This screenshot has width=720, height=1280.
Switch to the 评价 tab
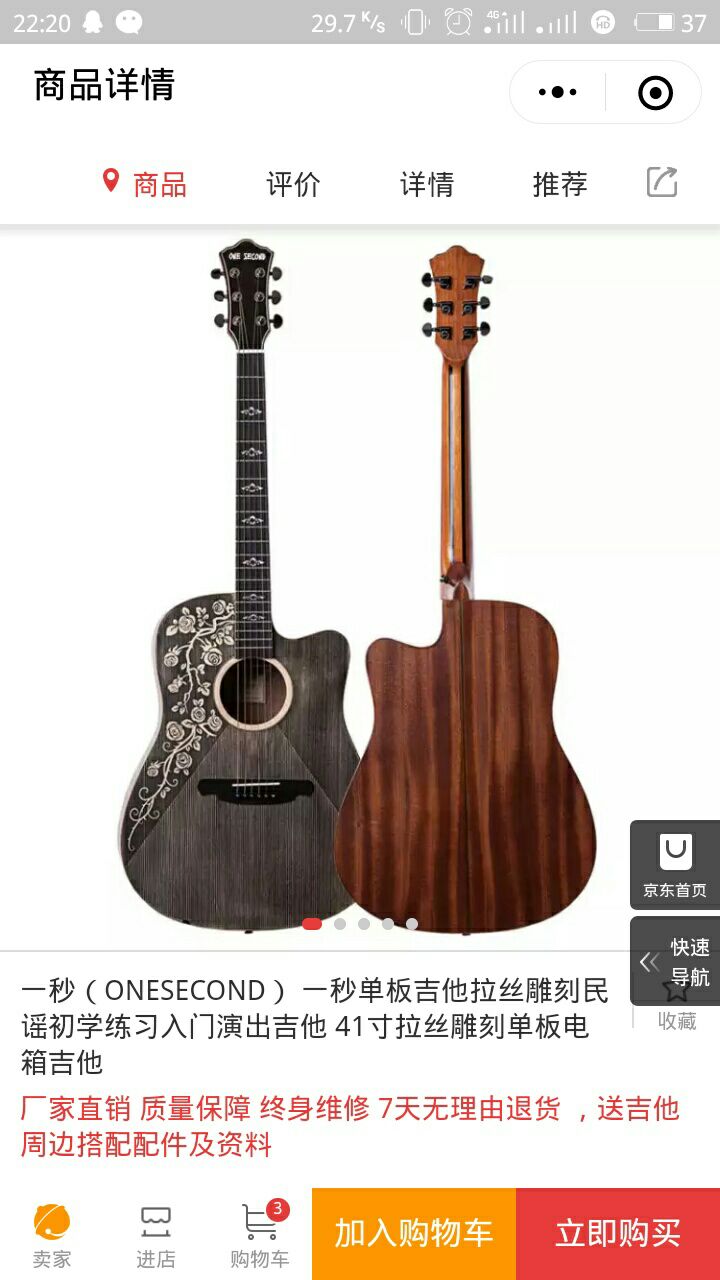point(293,184)
